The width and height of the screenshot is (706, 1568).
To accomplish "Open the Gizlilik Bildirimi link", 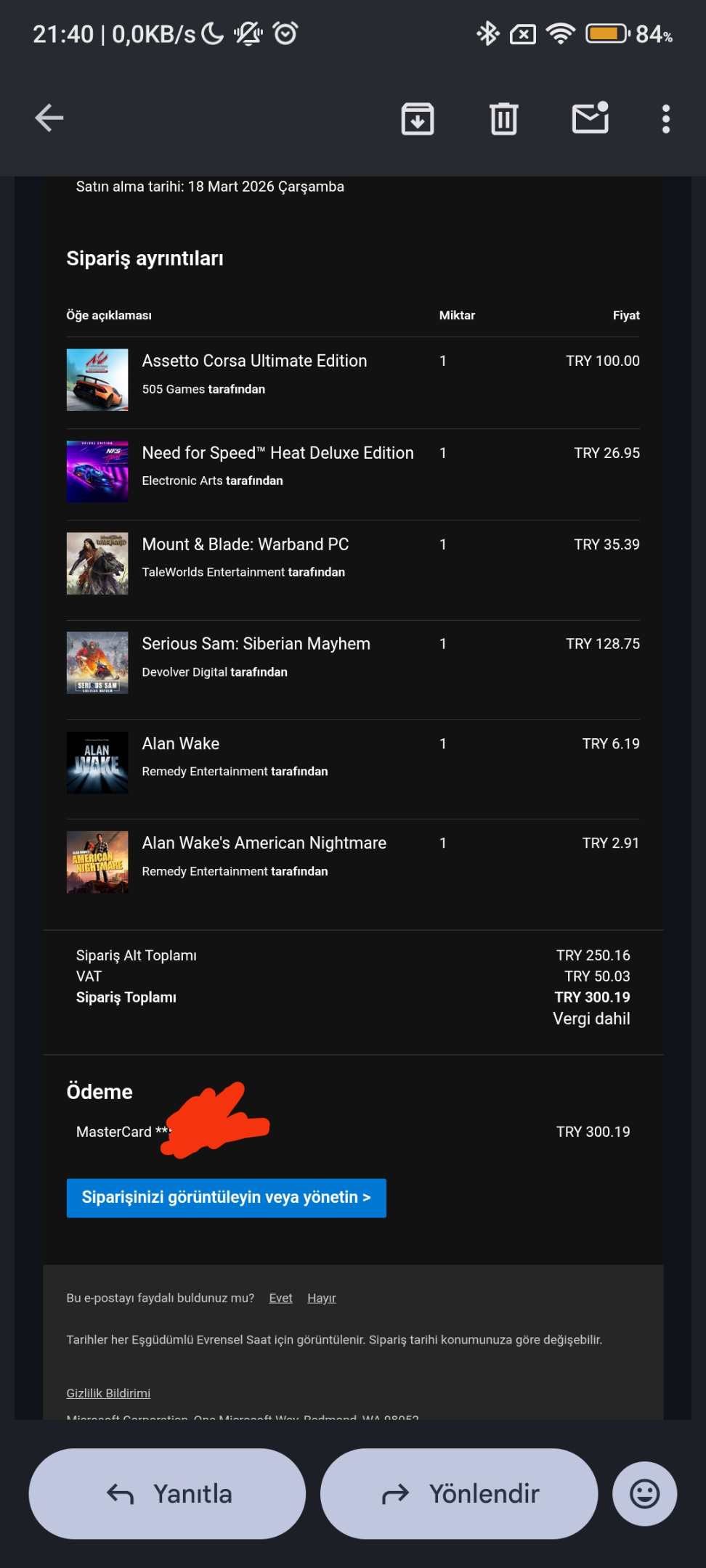I will tap(108, 1393).
